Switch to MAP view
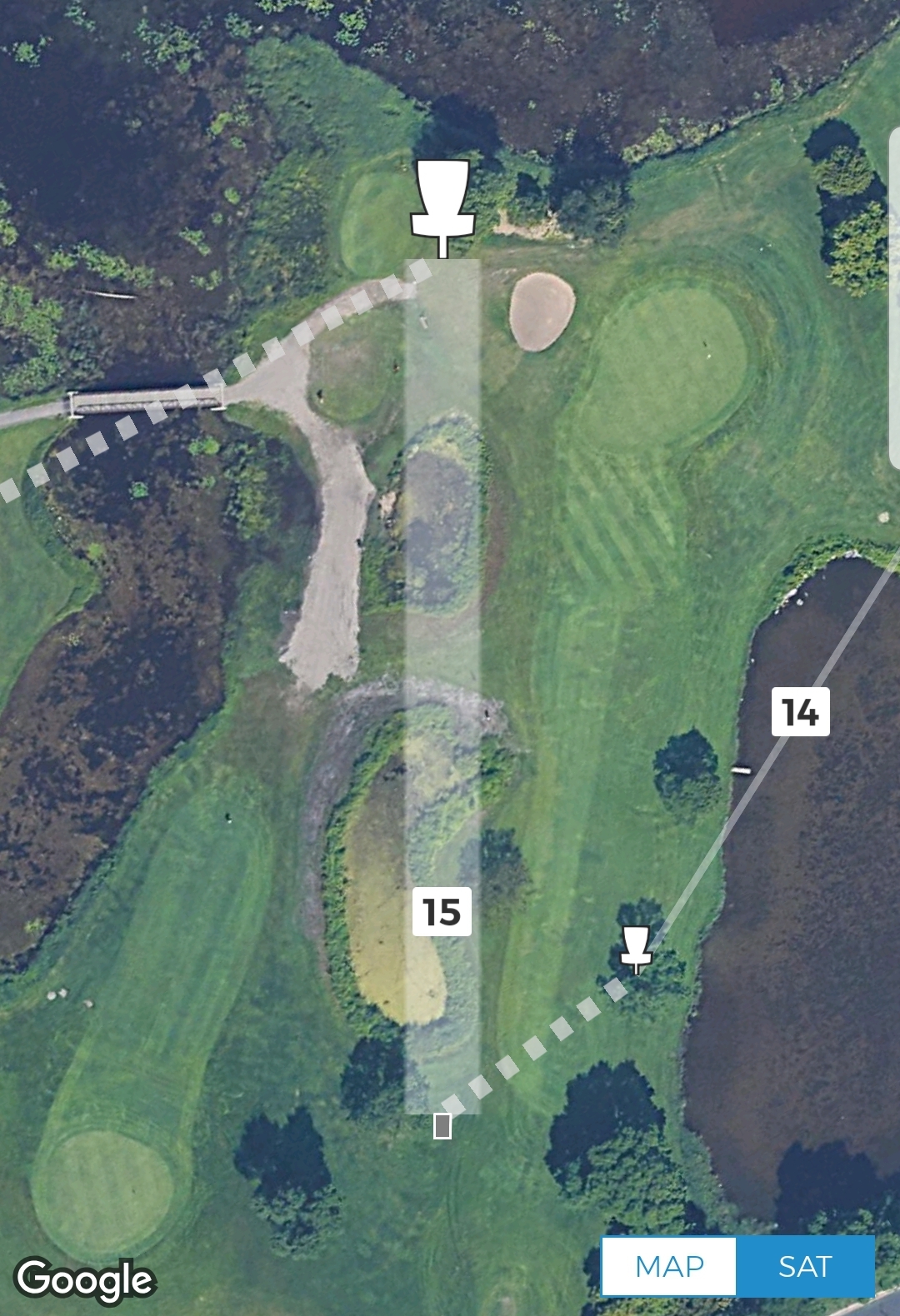Image resolution: width=900 pixels, height=1316 pixels. point(669,1266)
